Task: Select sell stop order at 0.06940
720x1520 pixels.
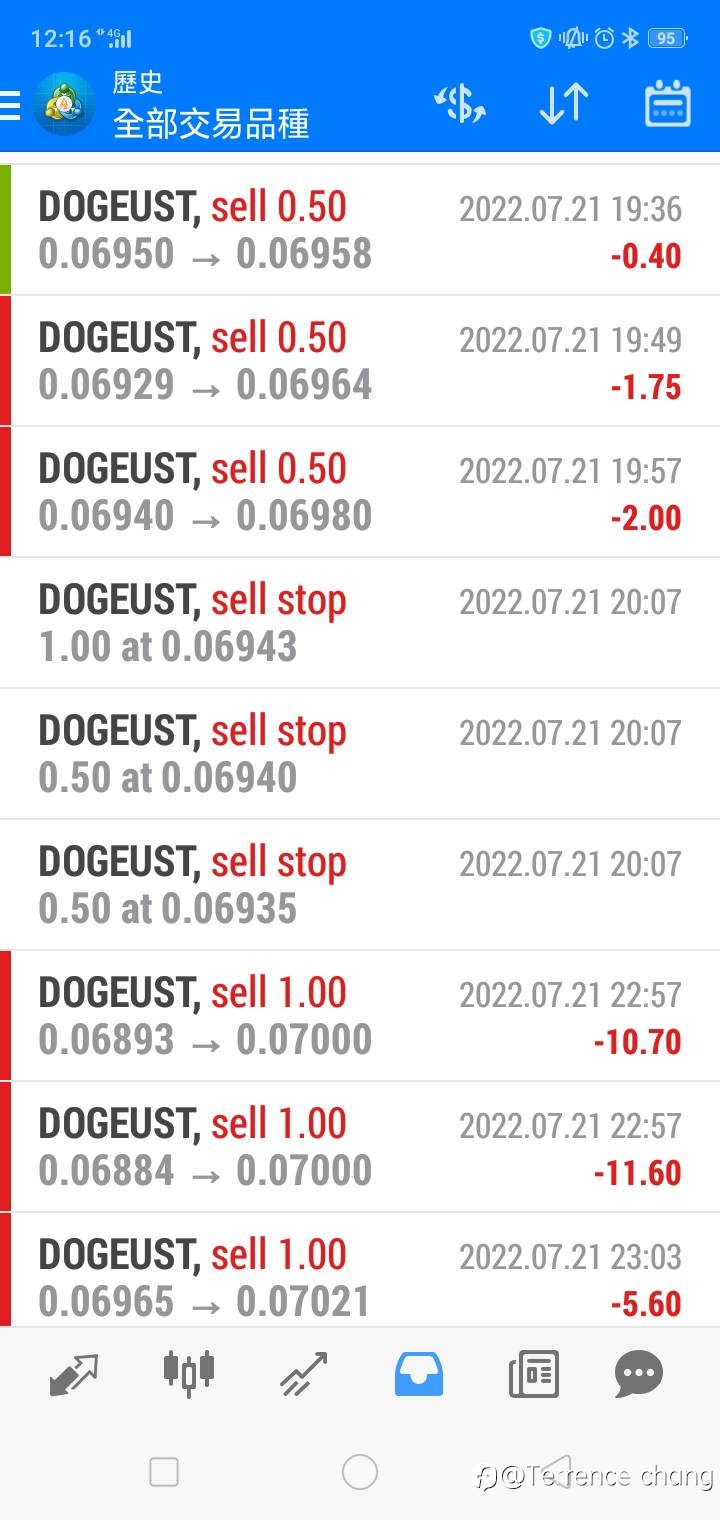Action: (x=360, y=754)
